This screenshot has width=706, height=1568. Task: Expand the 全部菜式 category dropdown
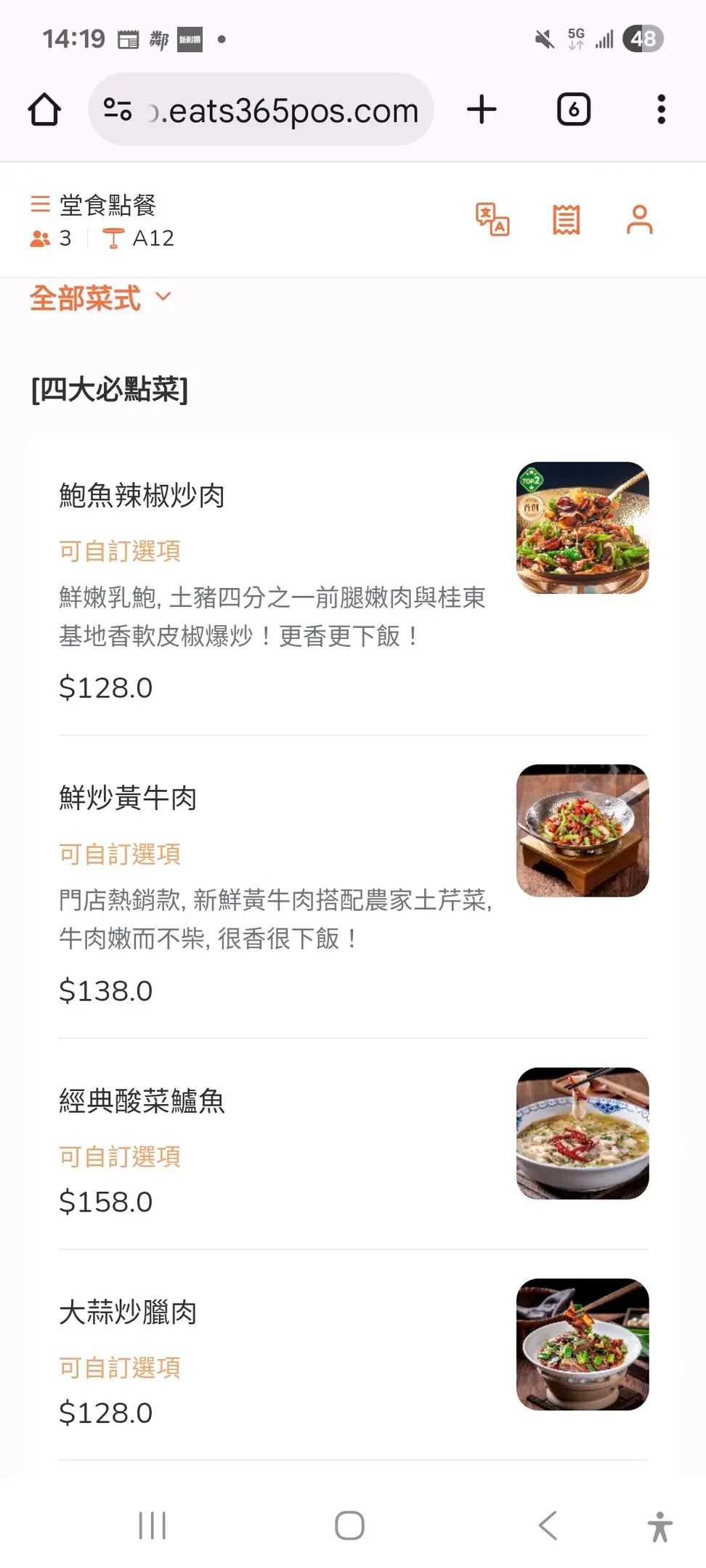pos(101,298)
